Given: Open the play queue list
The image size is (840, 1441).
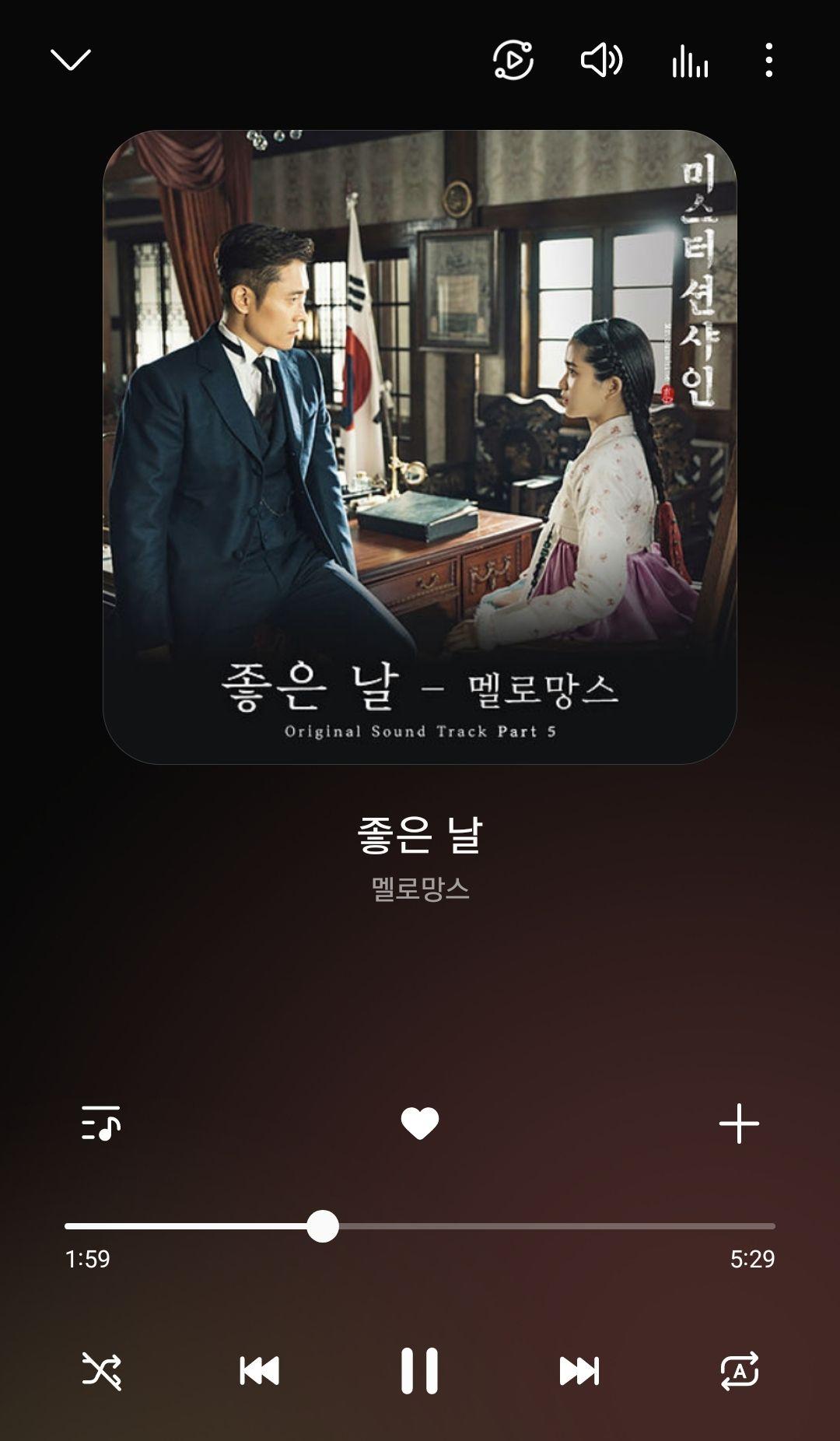Looking at the screenshot, I should click(101, 1123).
